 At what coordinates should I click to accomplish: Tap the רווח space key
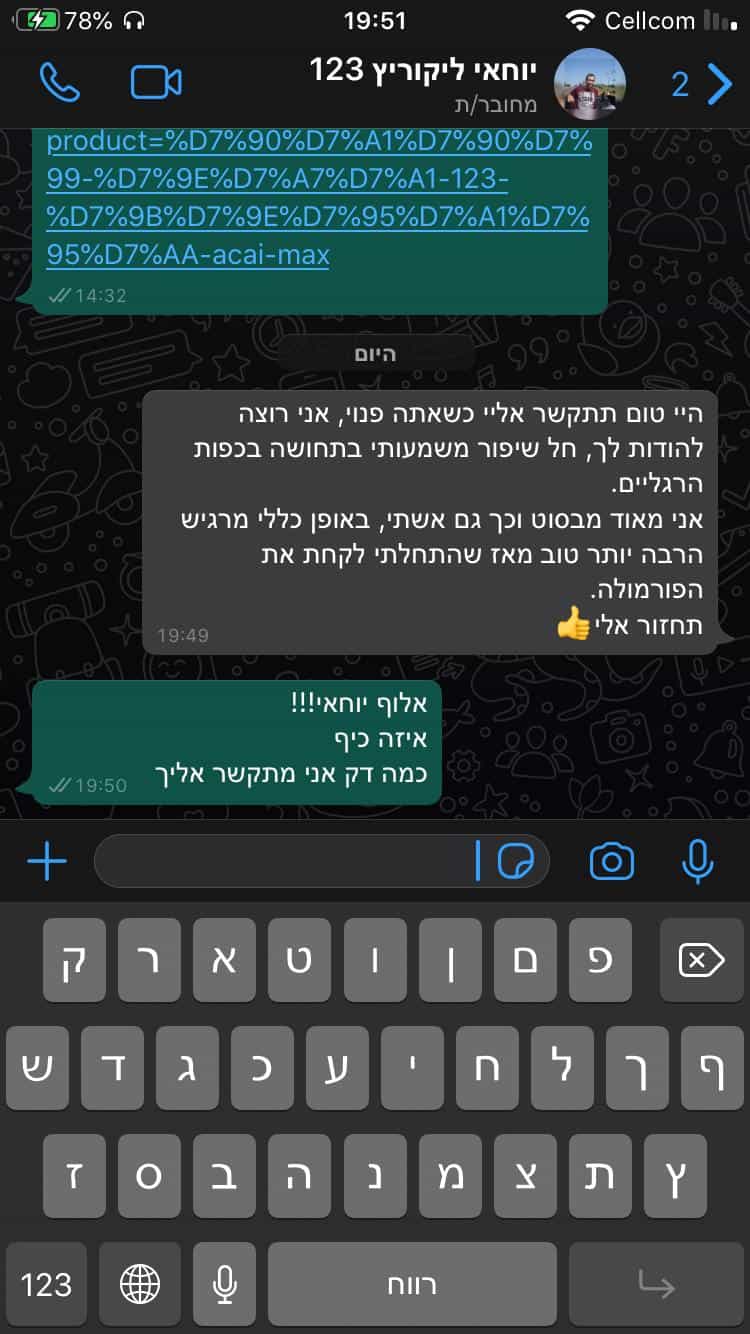click(x=412, y=1284)
